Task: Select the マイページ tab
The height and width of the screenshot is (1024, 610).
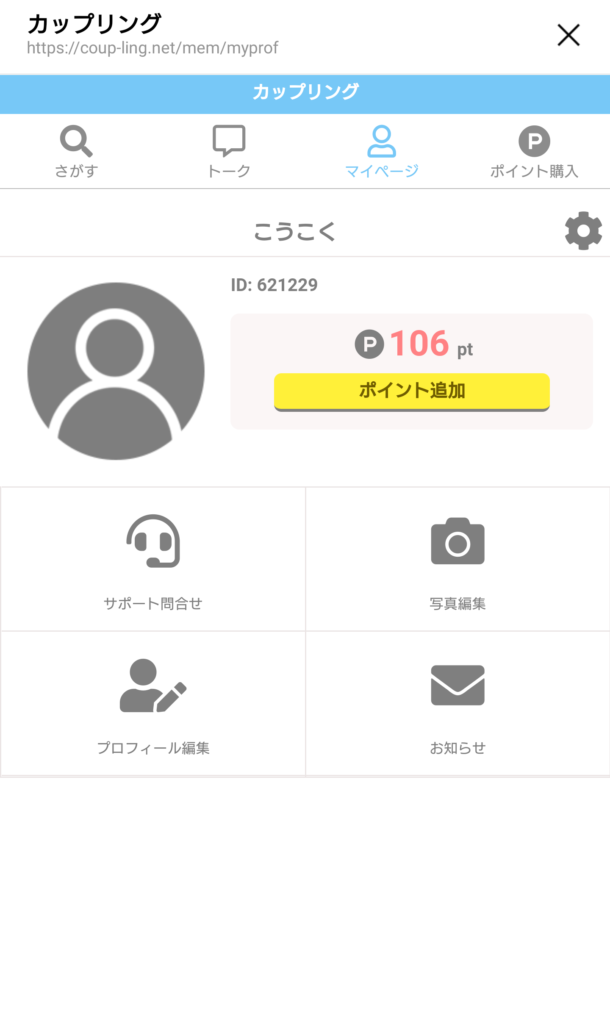Action: tap(381, 152)
